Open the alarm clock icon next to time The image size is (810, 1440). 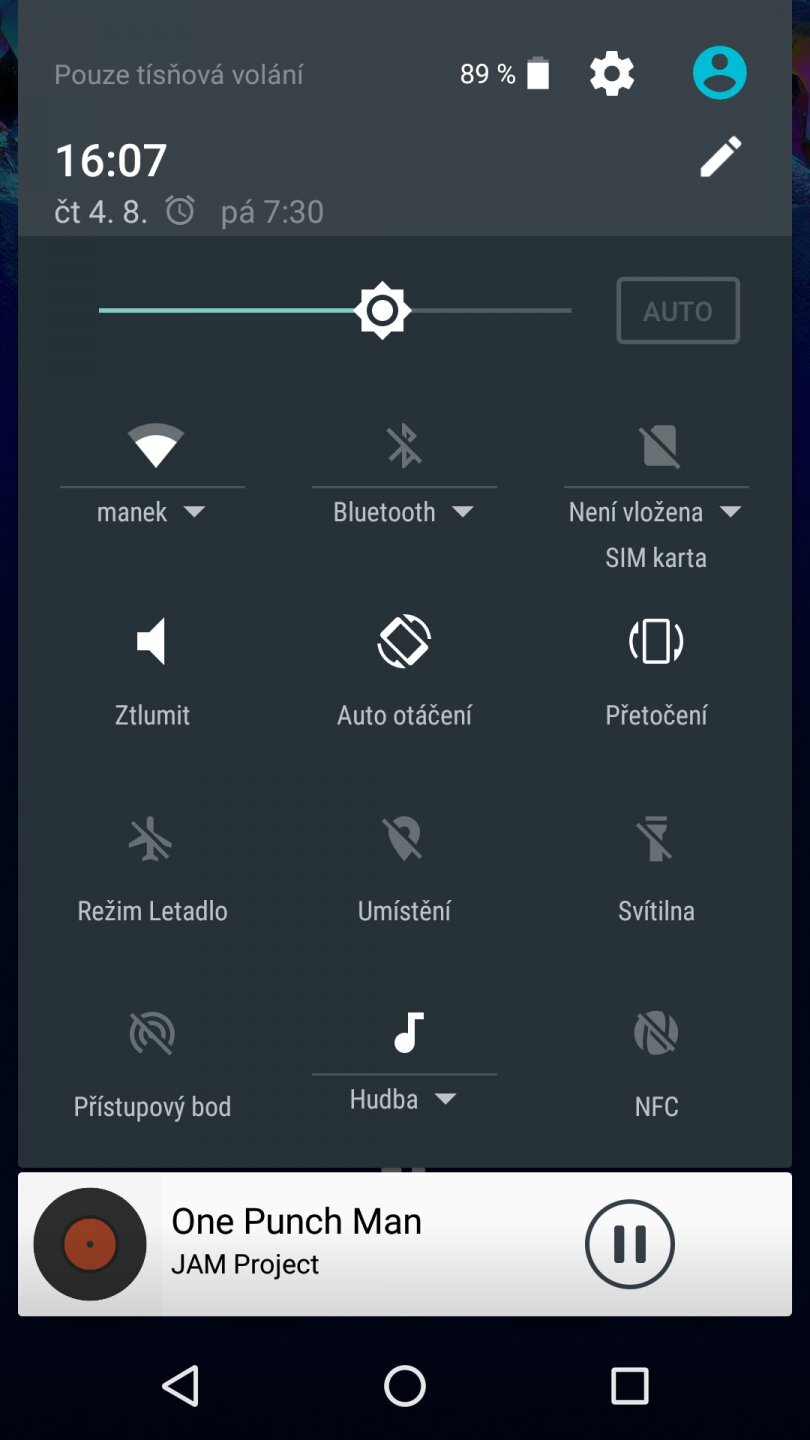coord(180,210)
